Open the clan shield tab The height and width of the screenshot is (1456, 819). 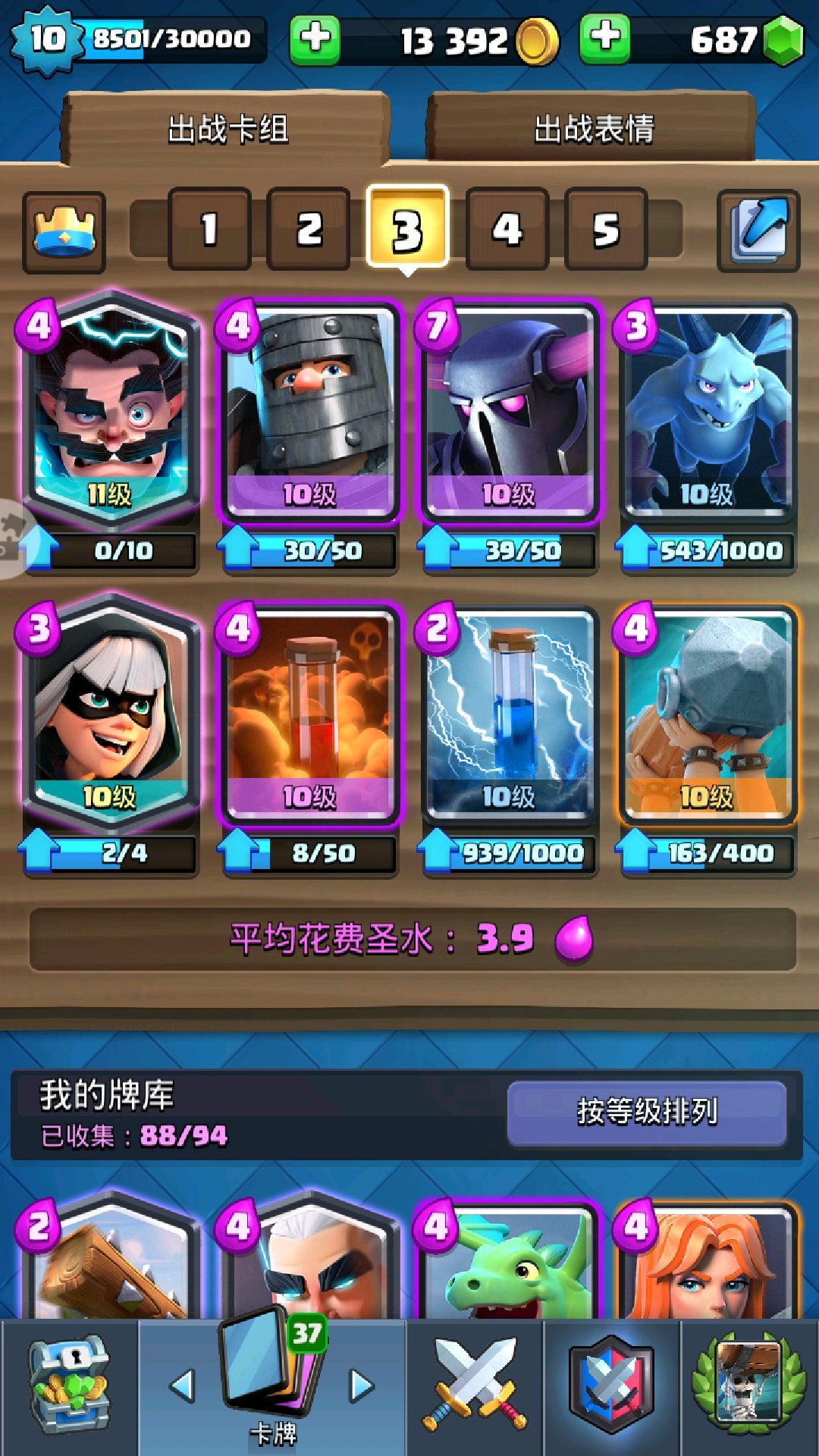coord(611,1385)
